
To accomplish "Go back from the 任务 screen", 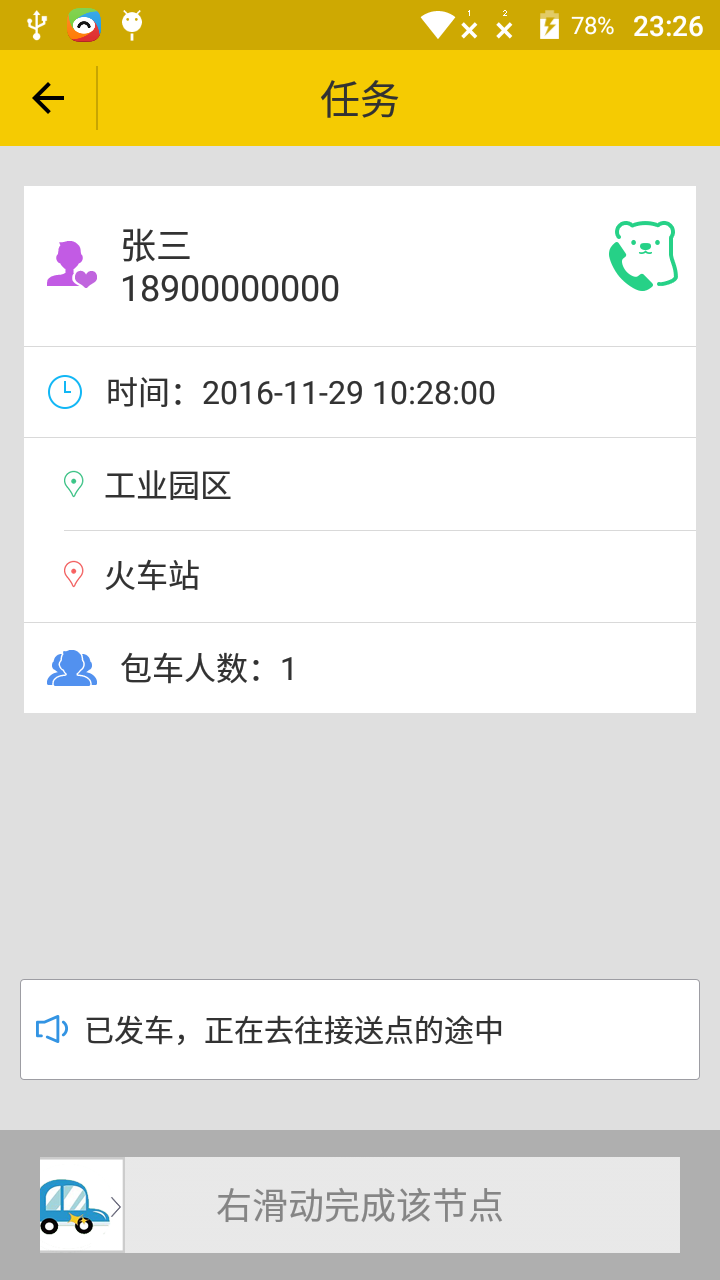I will pyautogui.click(x=48, y=98).
